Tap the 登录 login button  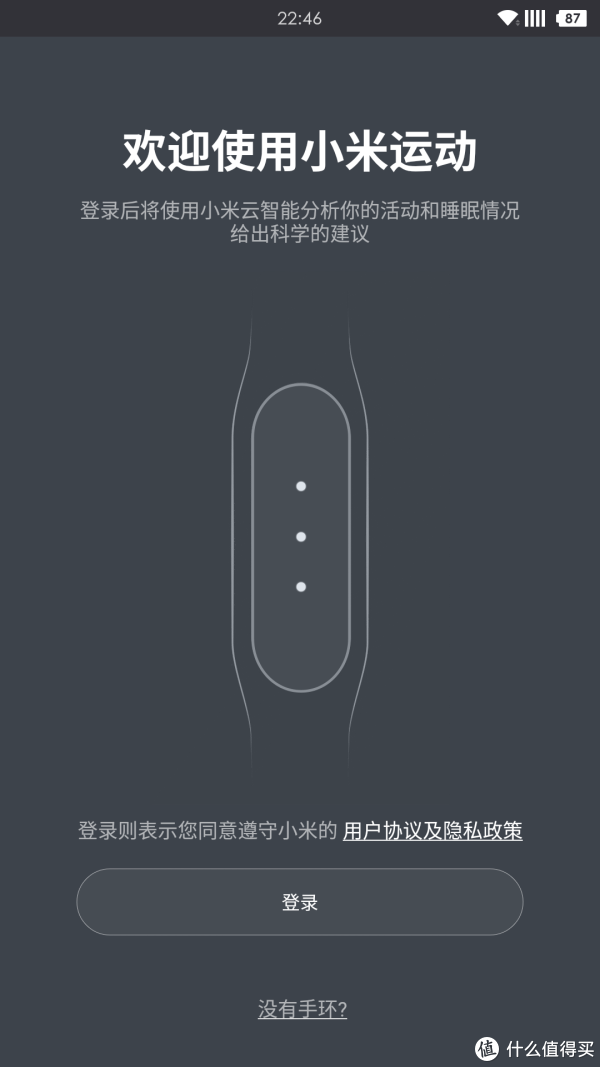pyautogui.click(x=299, y=902)
